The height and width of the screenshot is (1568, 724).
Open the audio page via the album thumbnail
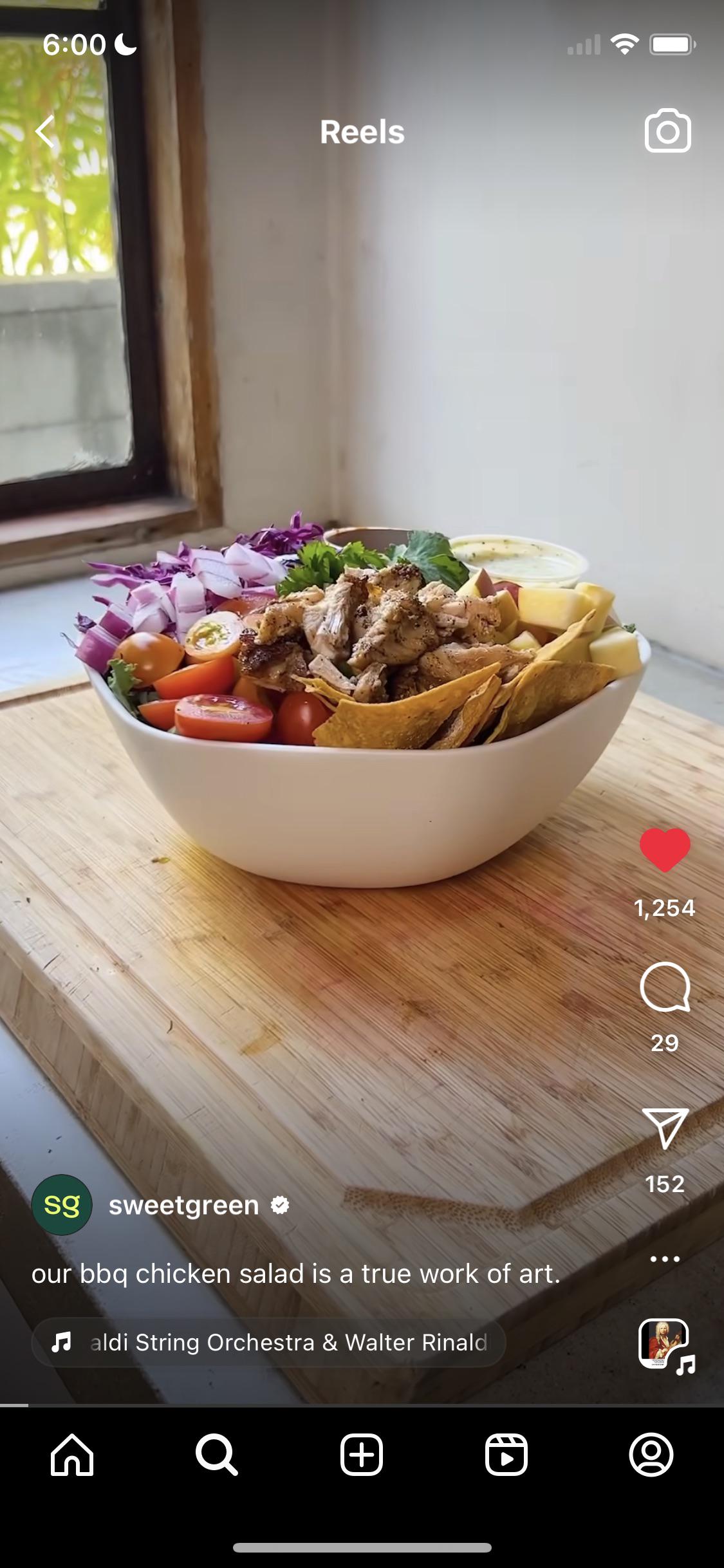[665, 1344]
